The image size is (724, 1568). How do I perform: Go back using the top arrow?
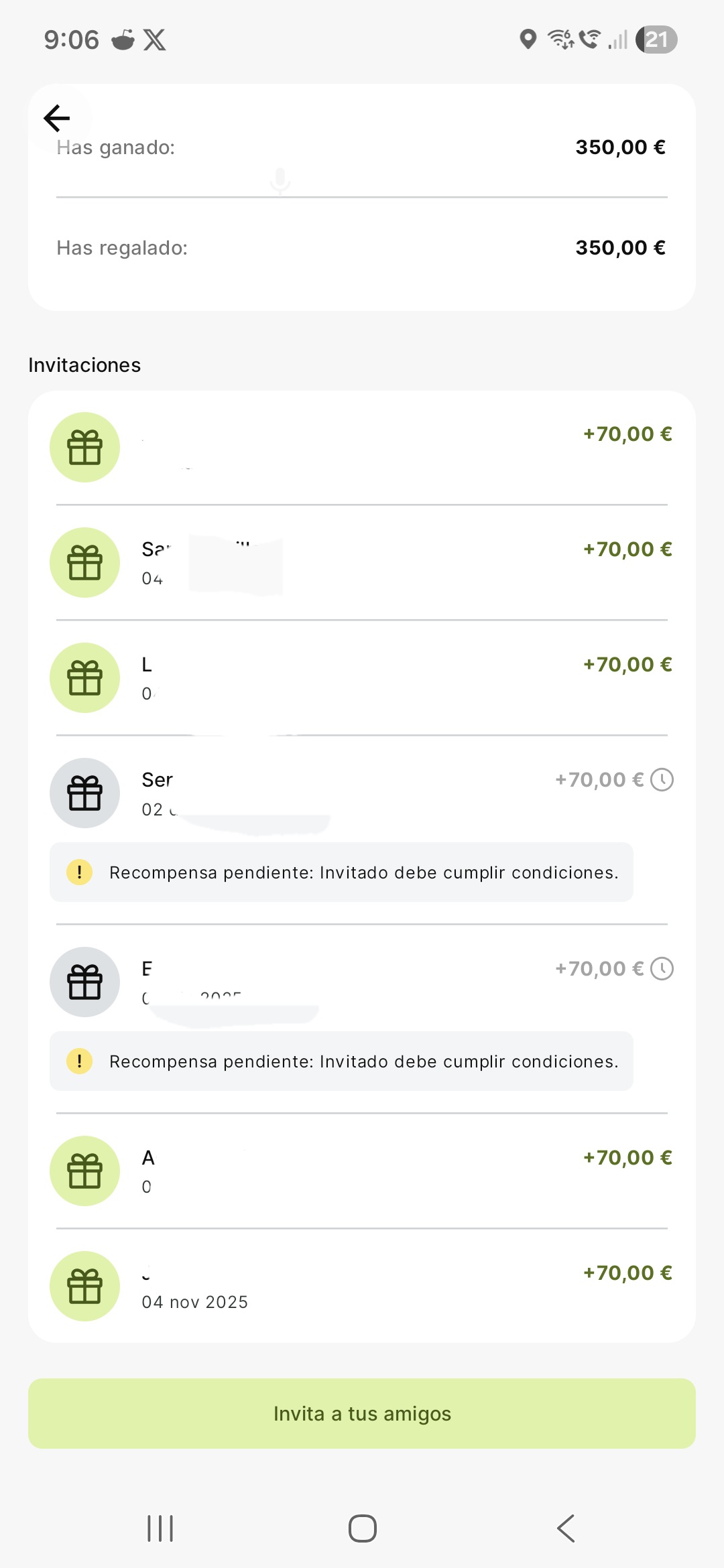pos(57,119)
